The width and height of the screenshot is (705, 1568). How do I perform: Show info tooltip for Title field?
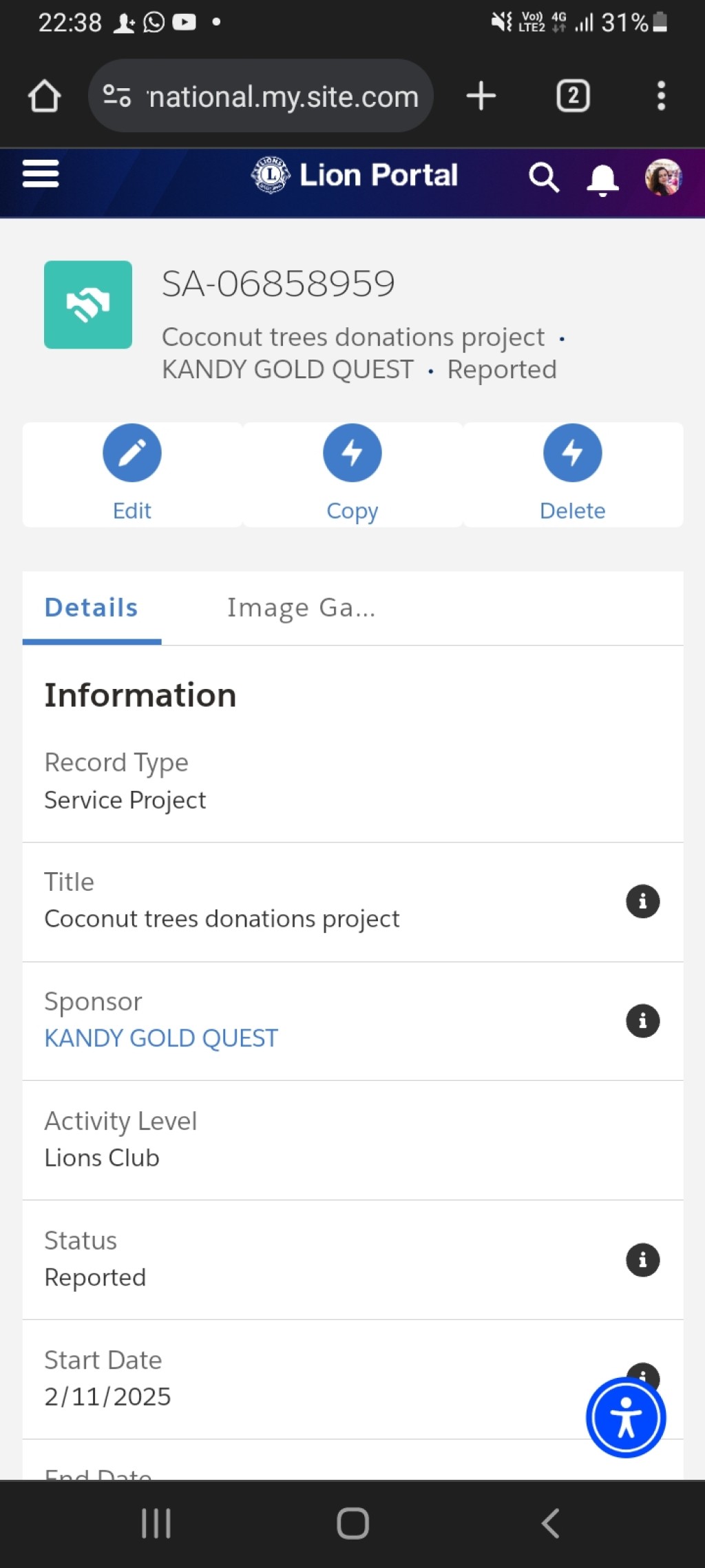coord(643,901)
